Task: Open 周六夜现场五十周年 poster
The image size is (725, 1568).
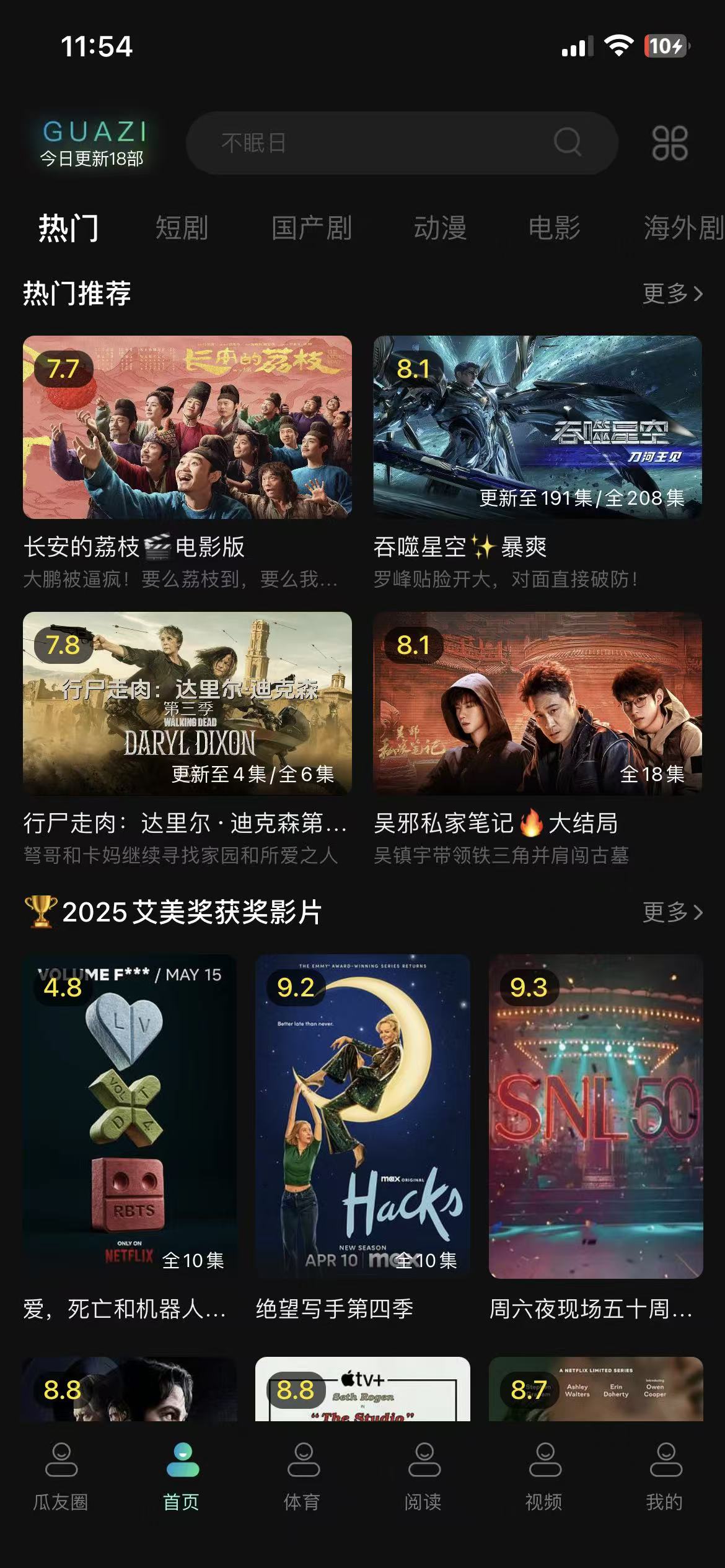Action: pos(595,1116)
